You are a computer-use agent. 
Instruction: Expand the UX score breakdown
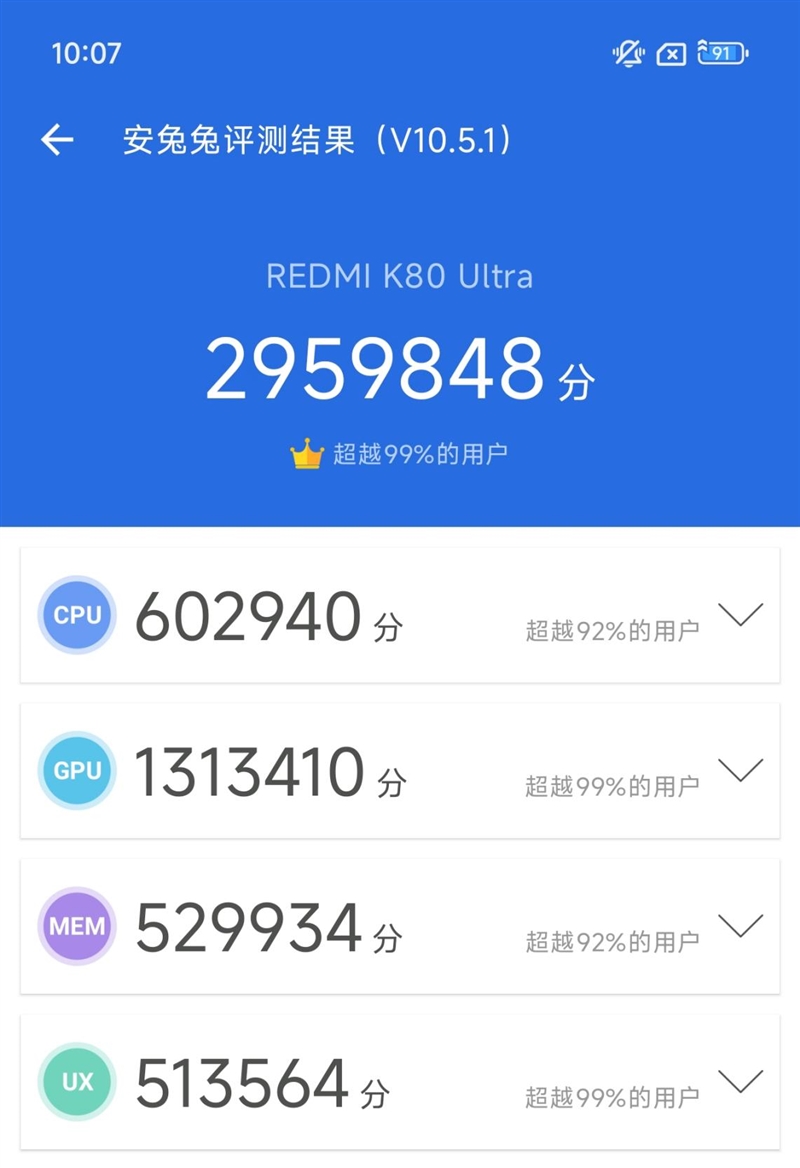pyautogui.click(x=741, y=1081)
